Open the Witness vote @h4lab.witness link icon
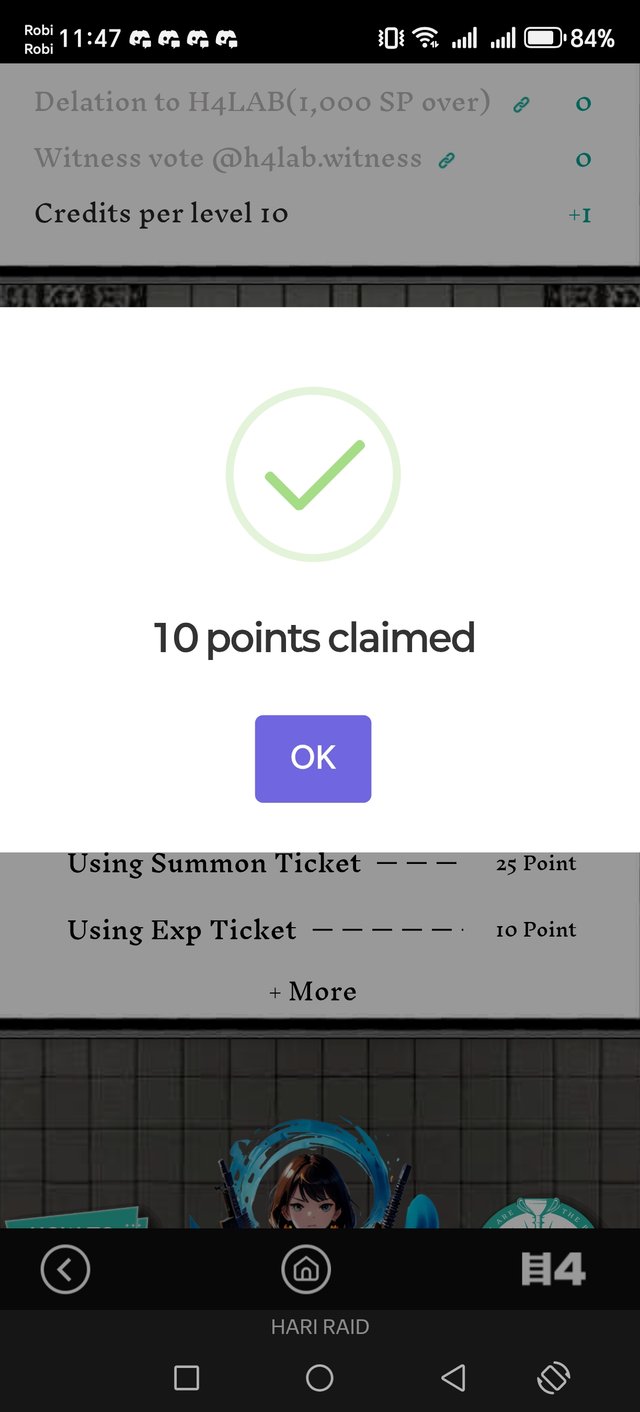 tap(447, 160)
